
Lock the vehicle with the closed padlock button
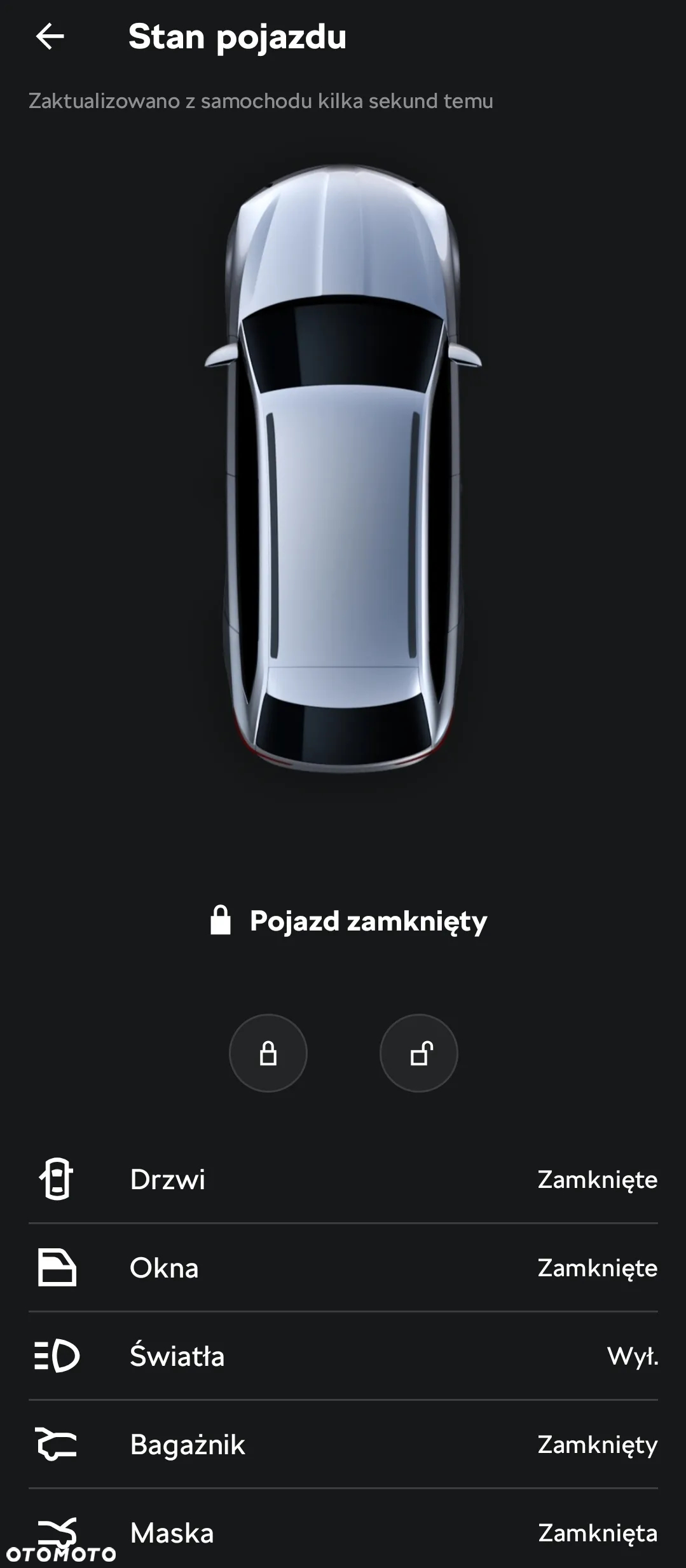(x=268, y=1053)
